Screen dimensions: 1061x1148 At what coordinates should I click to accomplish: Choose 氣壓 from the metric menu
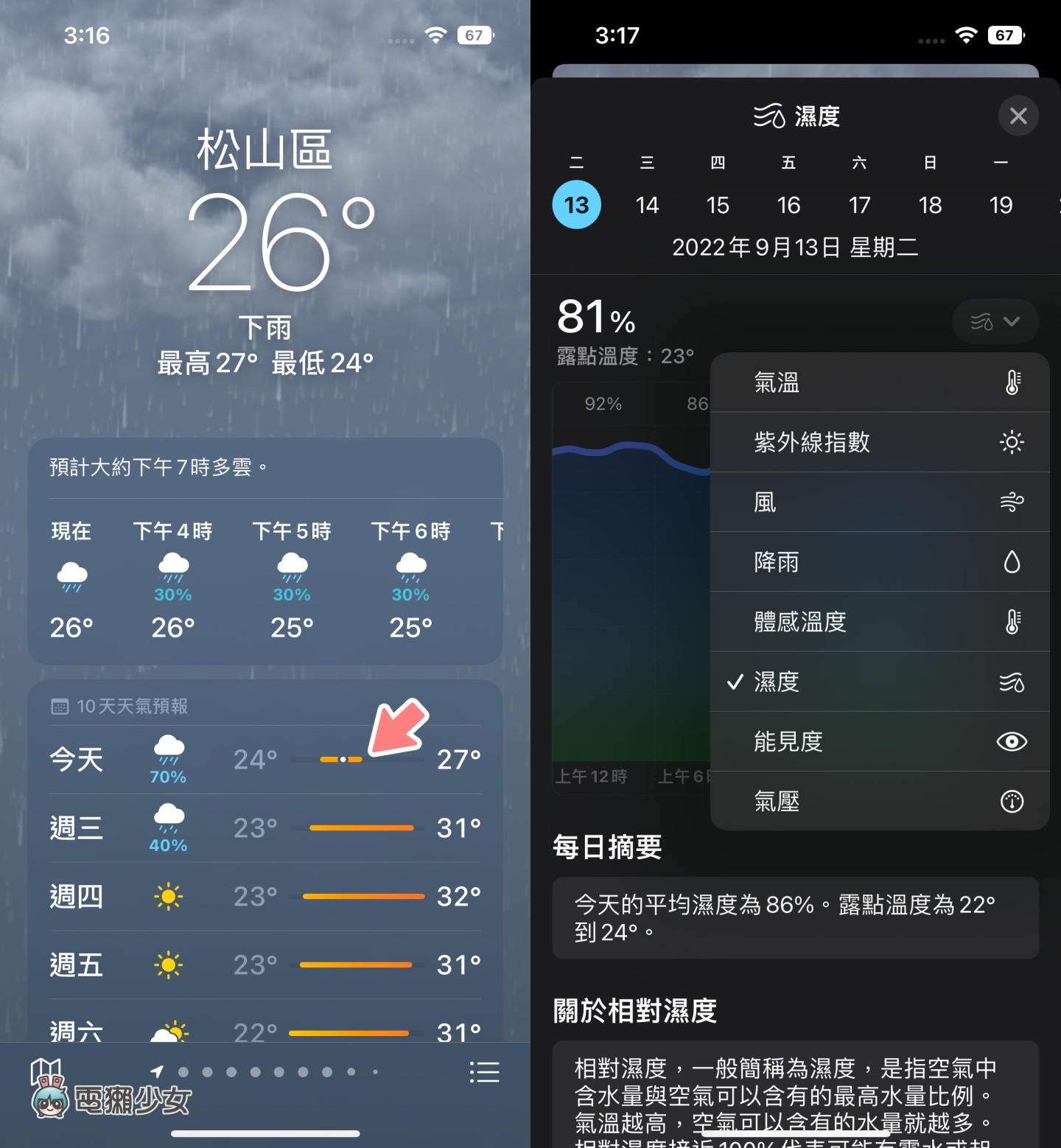point(880,801)
